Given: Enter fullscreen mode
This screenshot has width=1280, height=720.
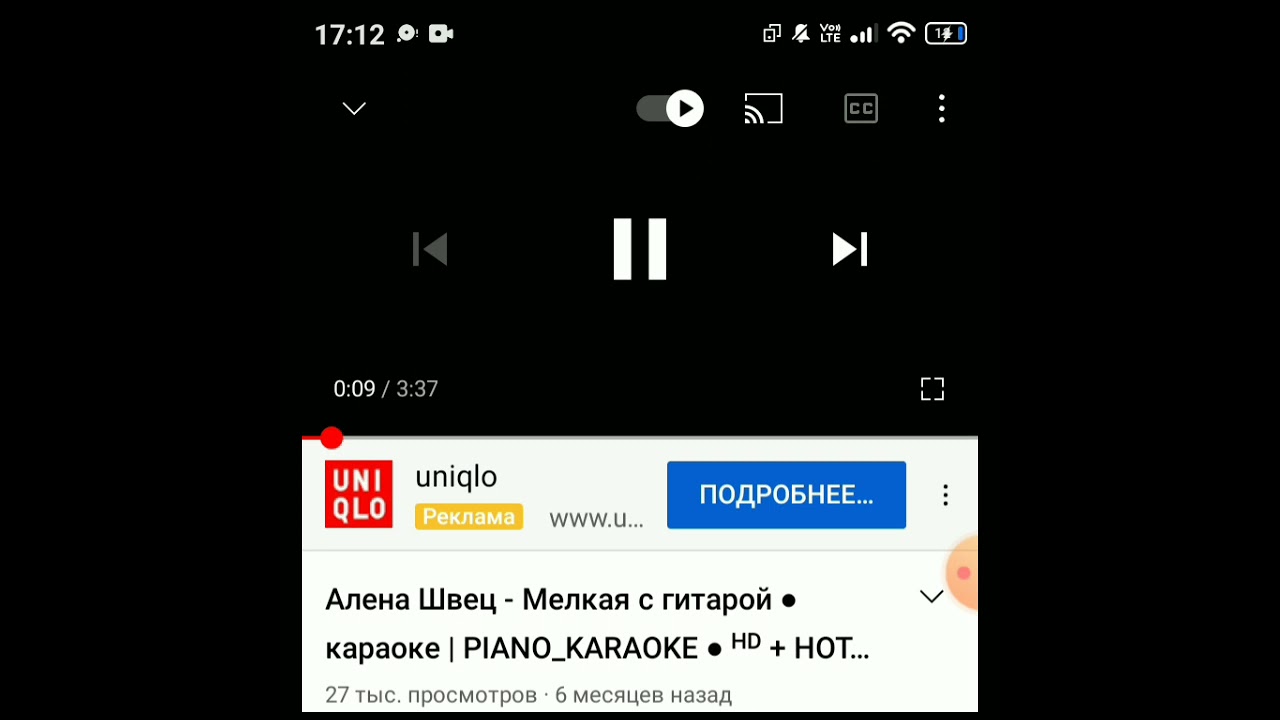Looking at the screenshot, I should (x=932, y=389).
